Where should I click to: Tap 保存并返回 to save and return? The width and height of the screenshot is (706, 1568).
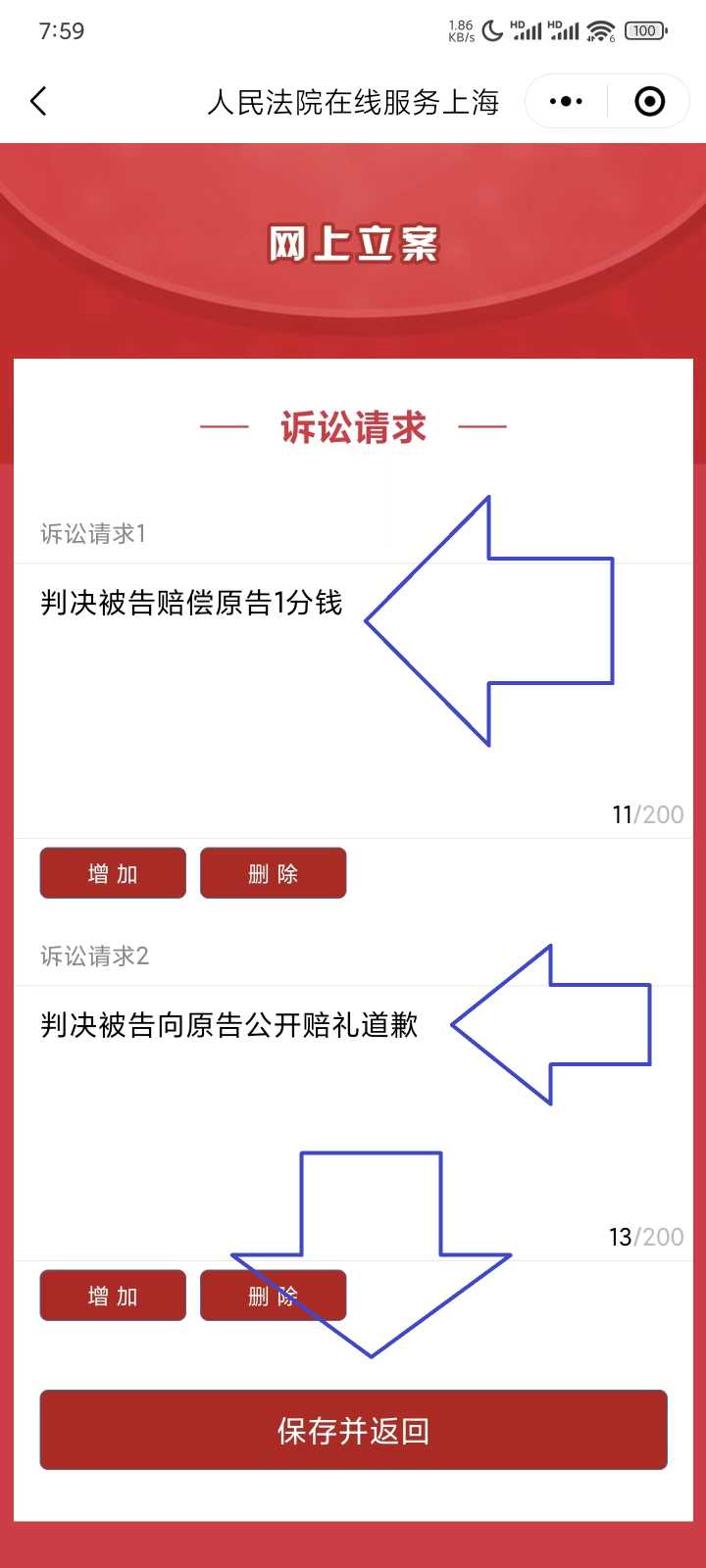353,1430
